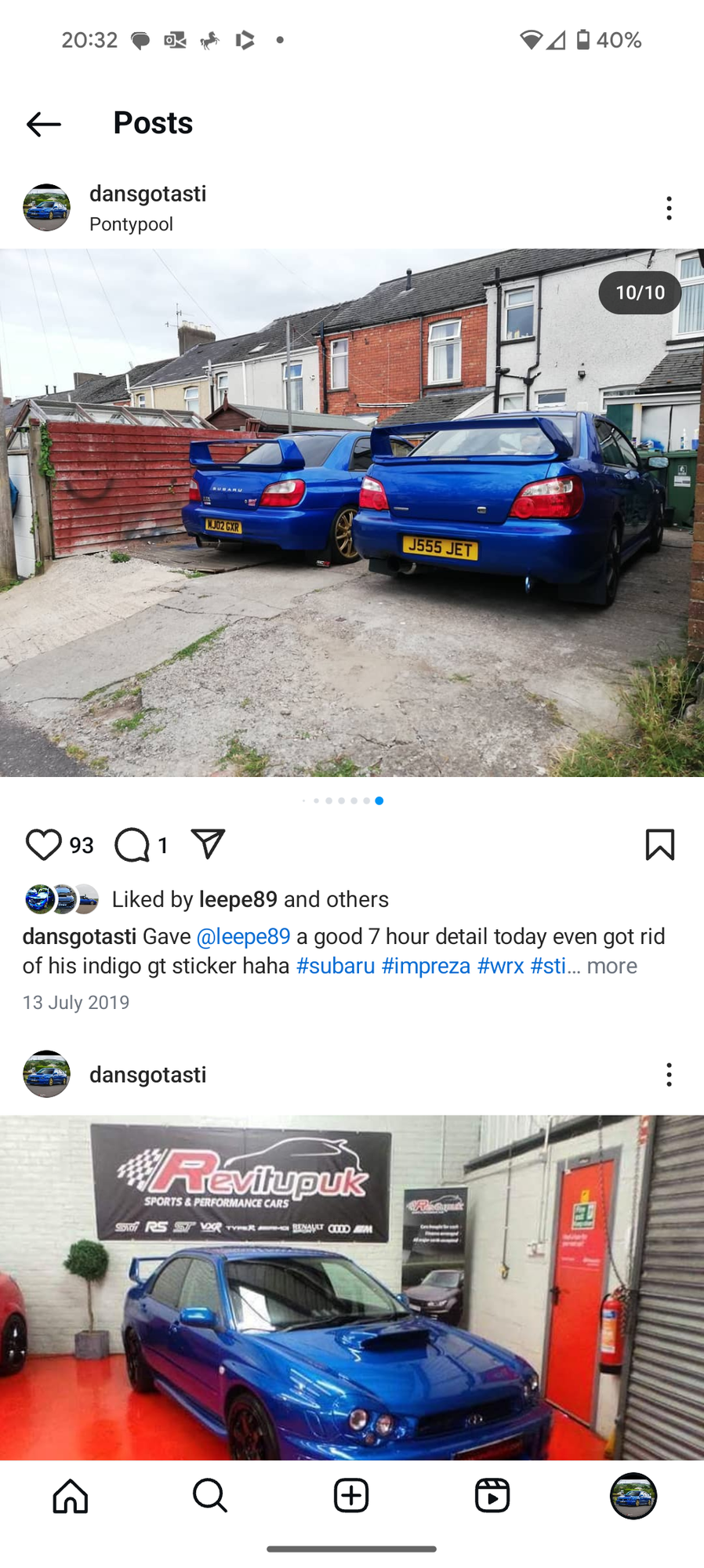Tap dansgotasti username above the Revitupuk post
Viewport: 704px width, 1568px height.
(x=148, y=1075)
